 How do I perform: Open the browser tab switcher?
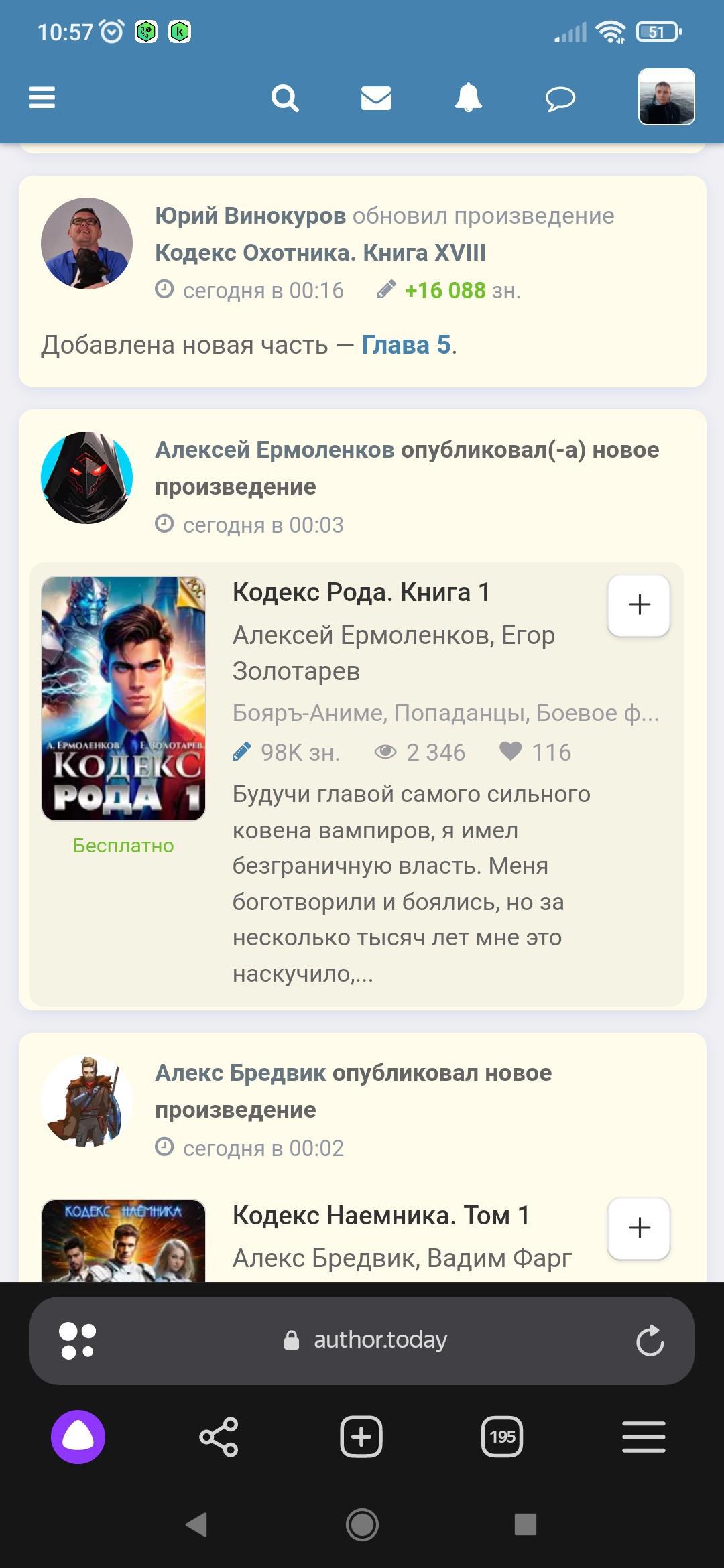[502, 1437]
